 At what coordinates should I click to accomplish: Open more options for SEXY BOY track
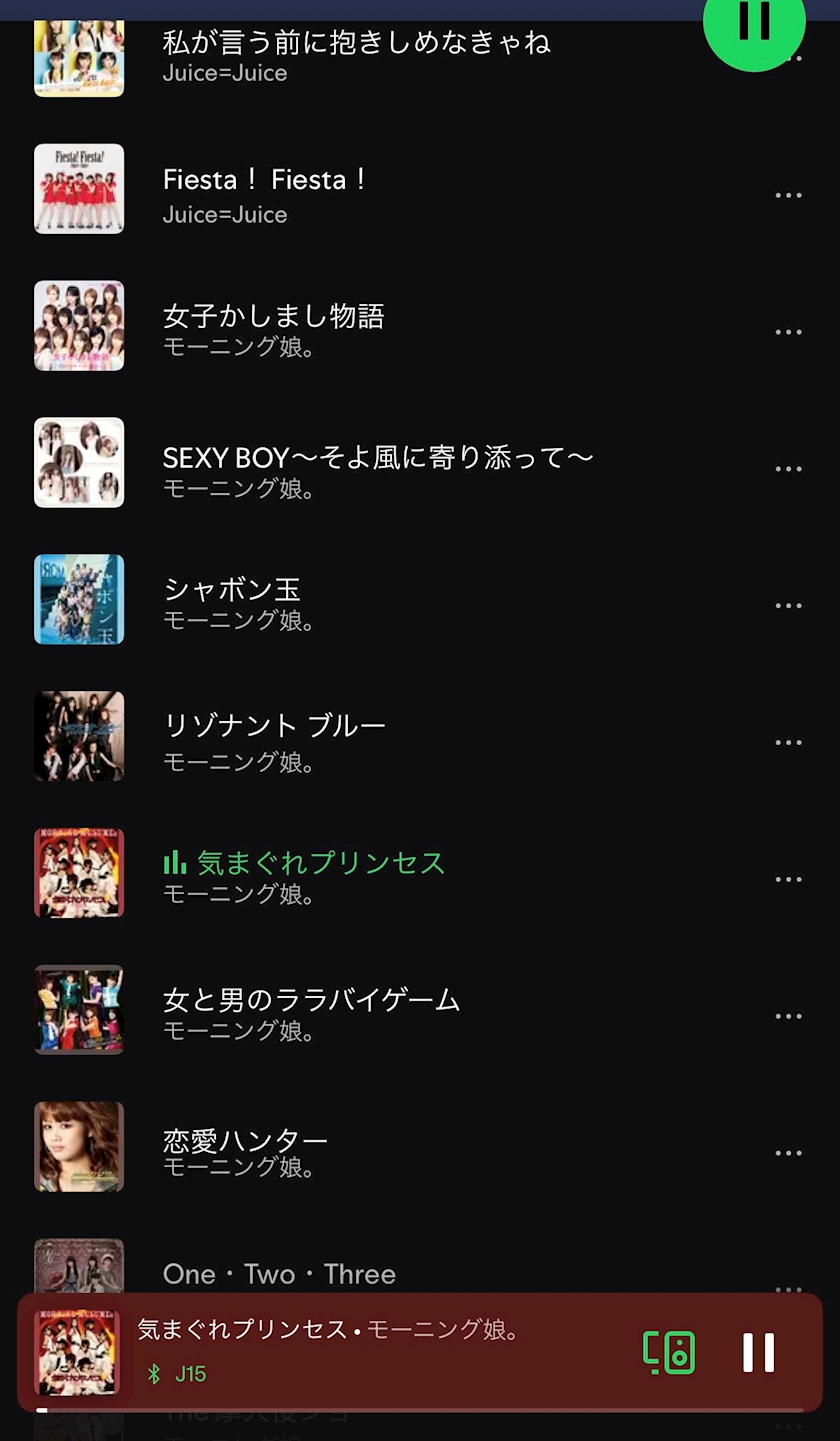coord(788,469)
